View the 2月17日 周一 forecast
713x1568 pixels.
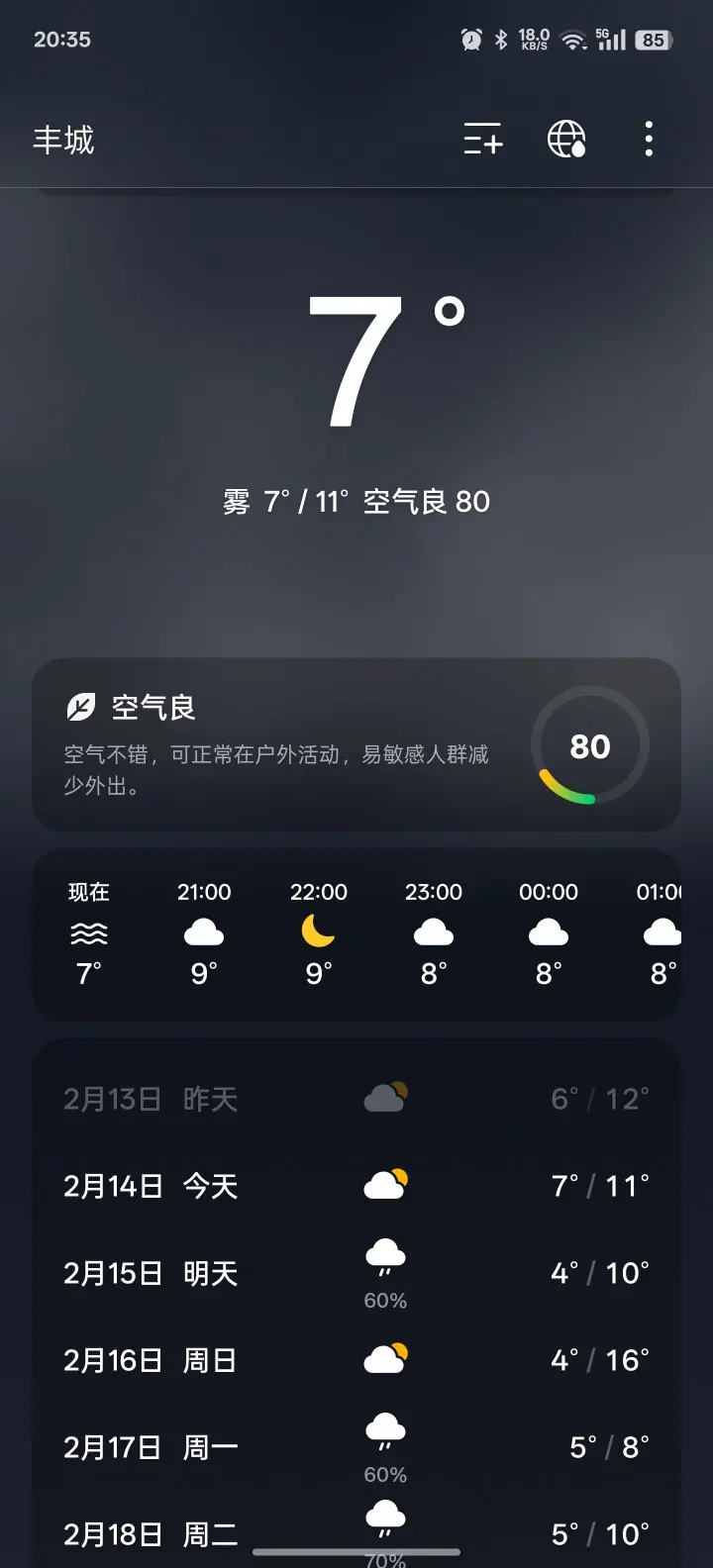pyautogui.click(x=356, y=1447)
